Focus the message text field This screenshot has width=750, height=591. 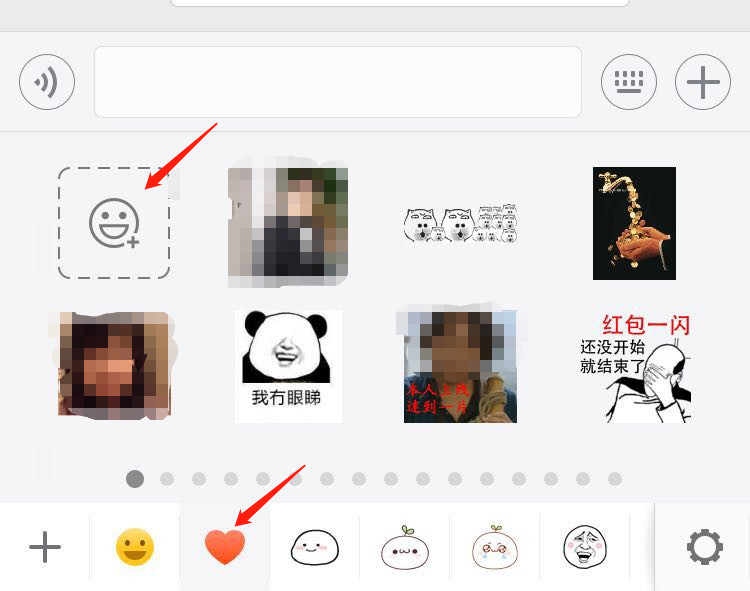pos(338,82)
